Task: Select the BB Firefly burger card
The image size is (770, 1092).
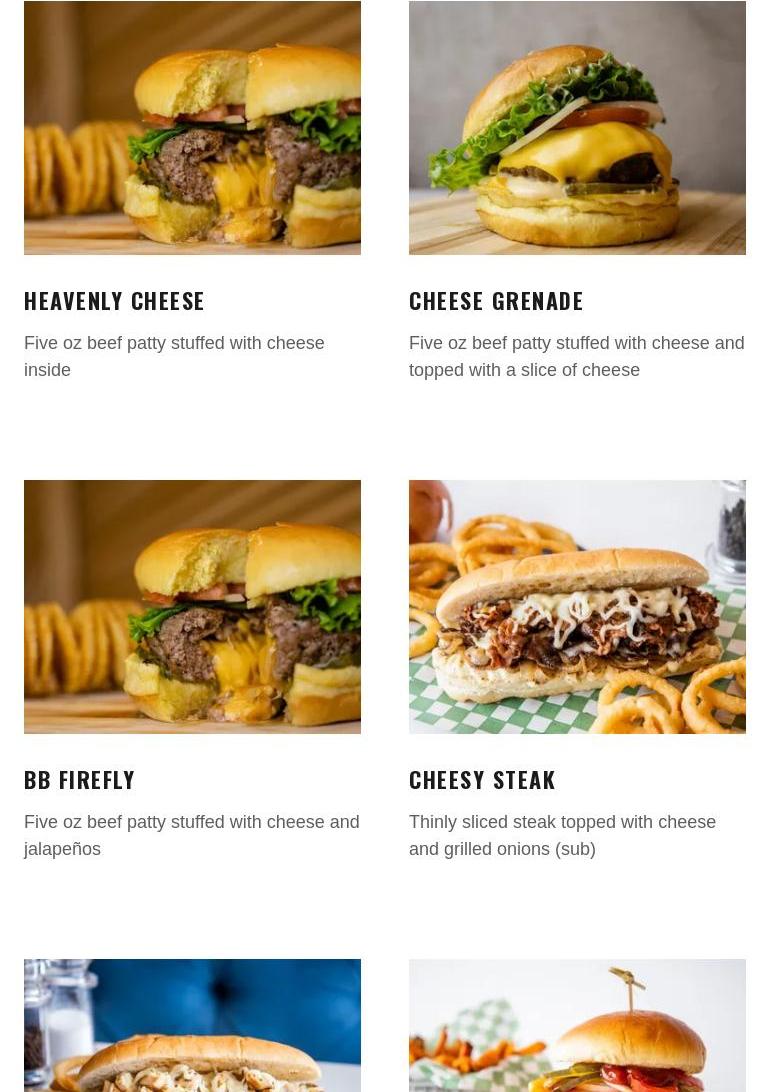Action: 80,779
